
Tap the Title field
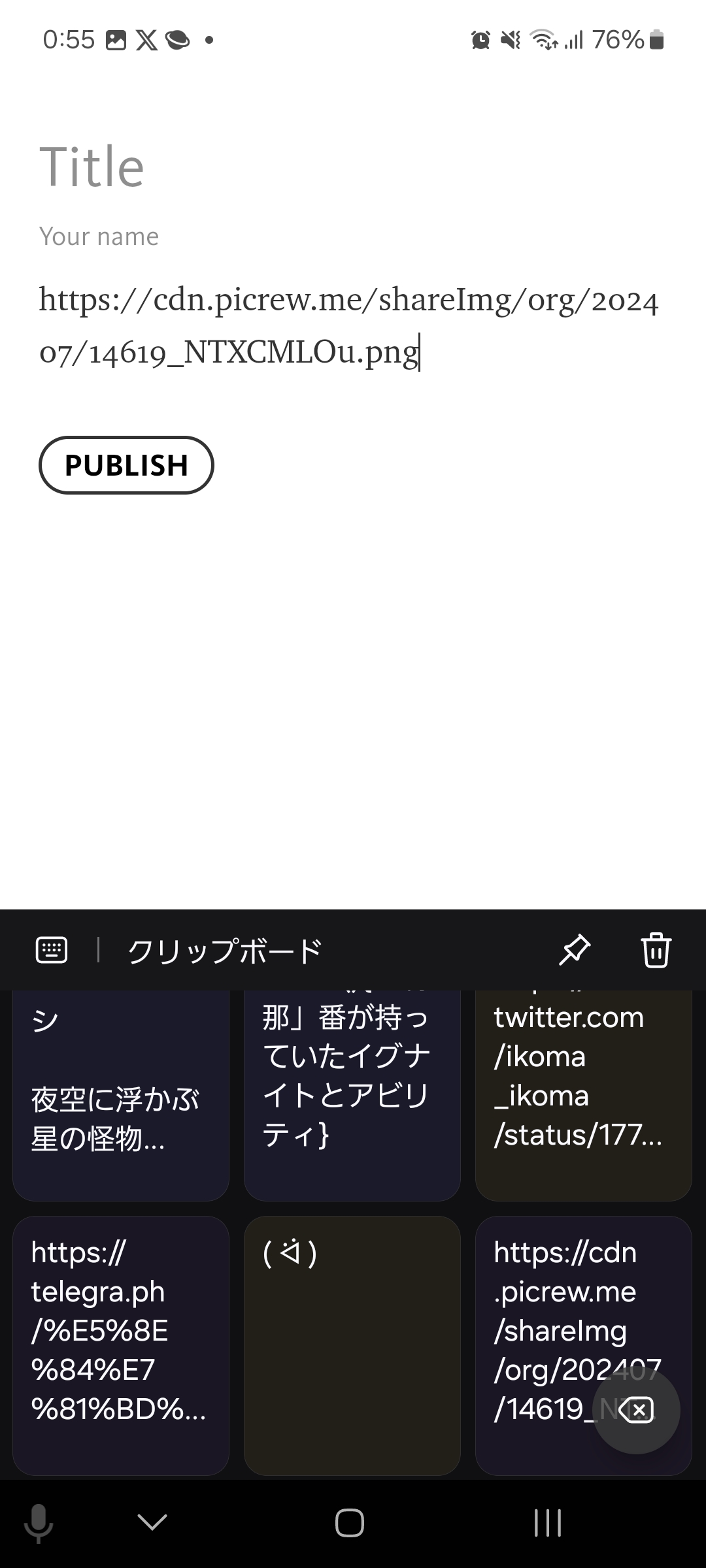[x=196, y=167]
